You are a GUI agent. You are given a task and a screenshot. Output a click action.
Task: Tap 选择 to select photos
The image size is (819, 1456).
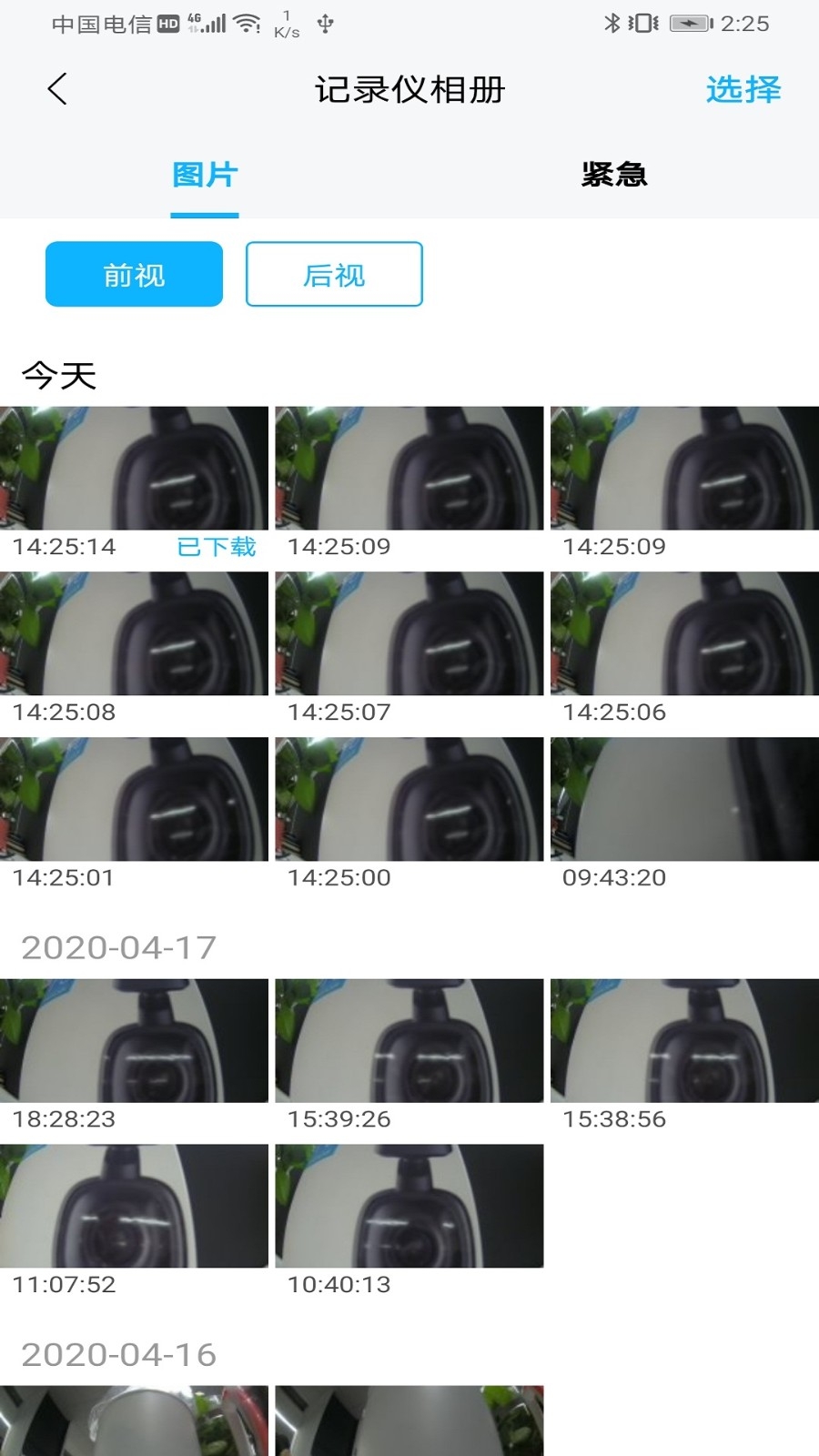pyautogui.click(x=743, y=89)
